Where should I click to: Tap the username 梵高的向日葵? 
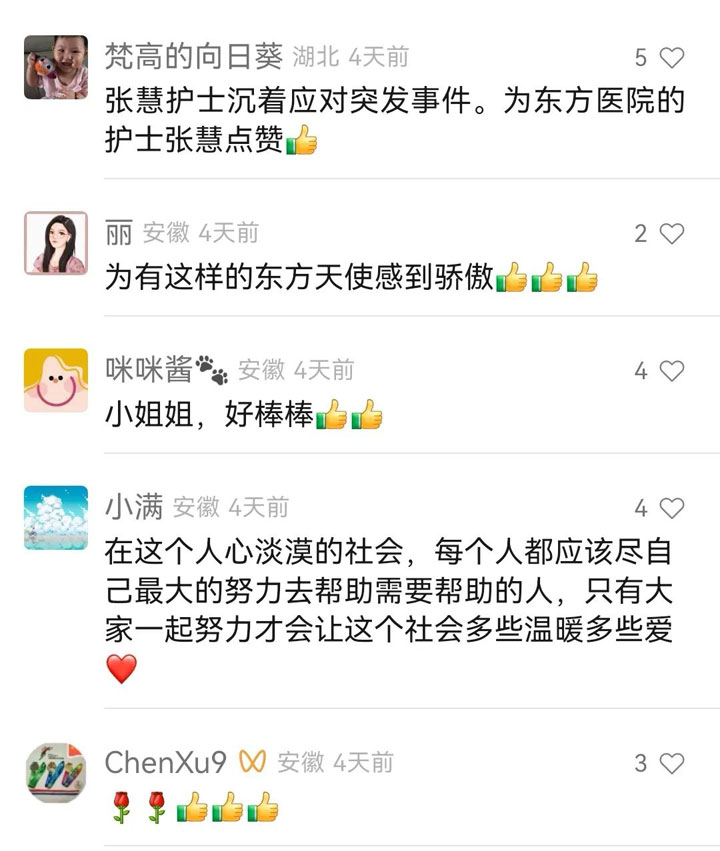click(193, 57)
